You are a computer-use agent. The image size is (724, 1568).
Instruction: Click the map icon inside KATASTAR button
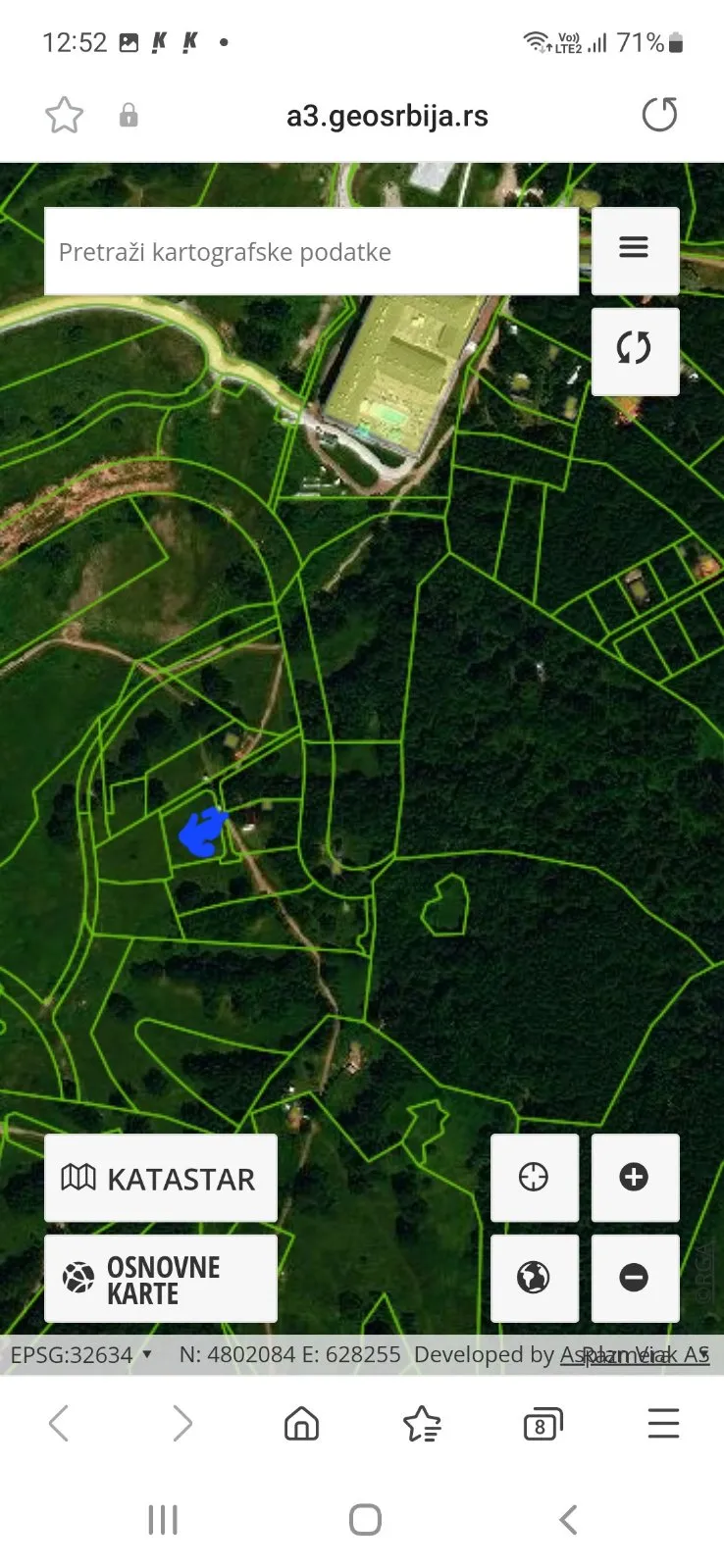81,1178
